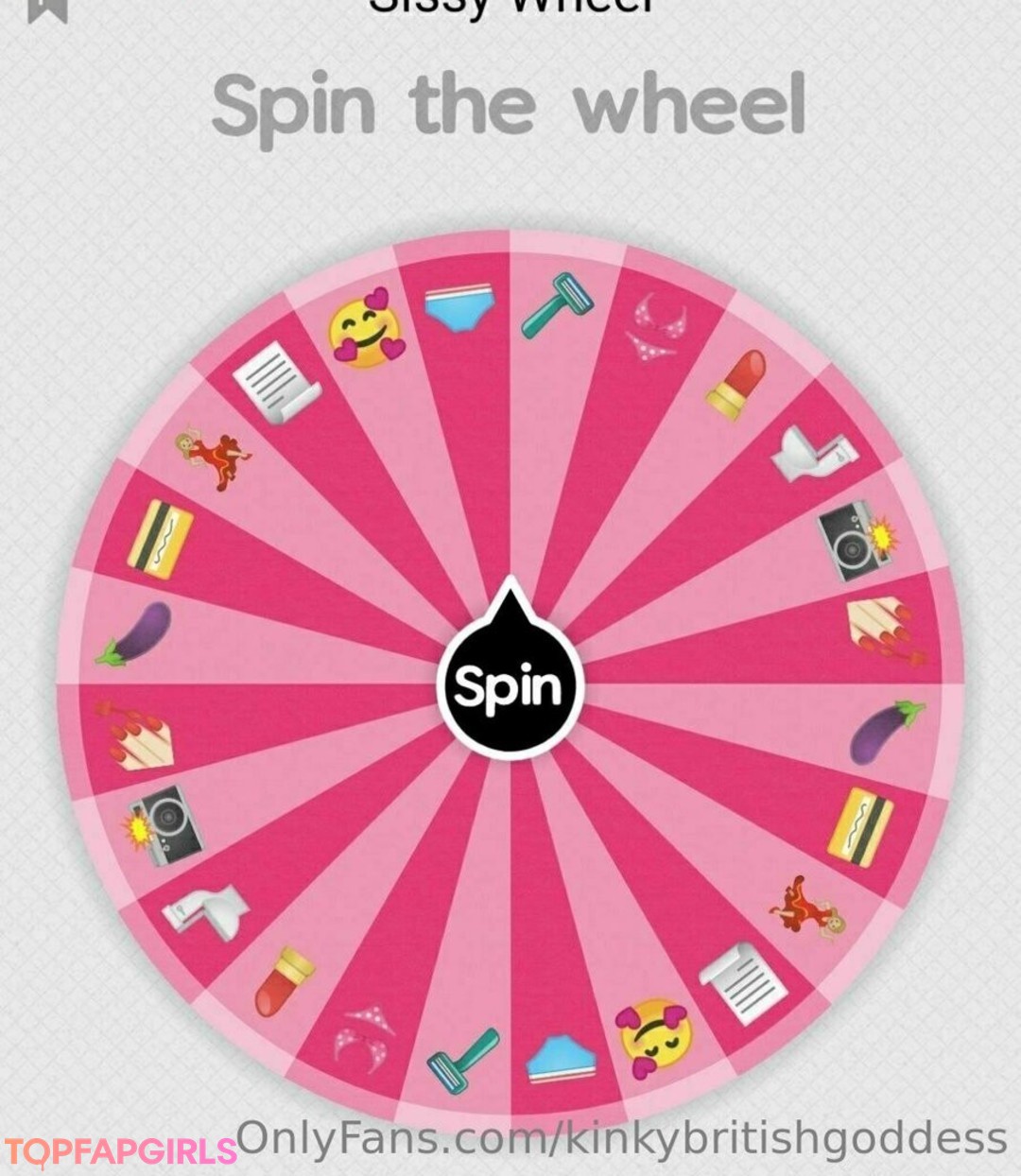Screen dimensions: 1021x1176
Task: Tap the bookmark icon at top left
Action: [x=47, y=9]
